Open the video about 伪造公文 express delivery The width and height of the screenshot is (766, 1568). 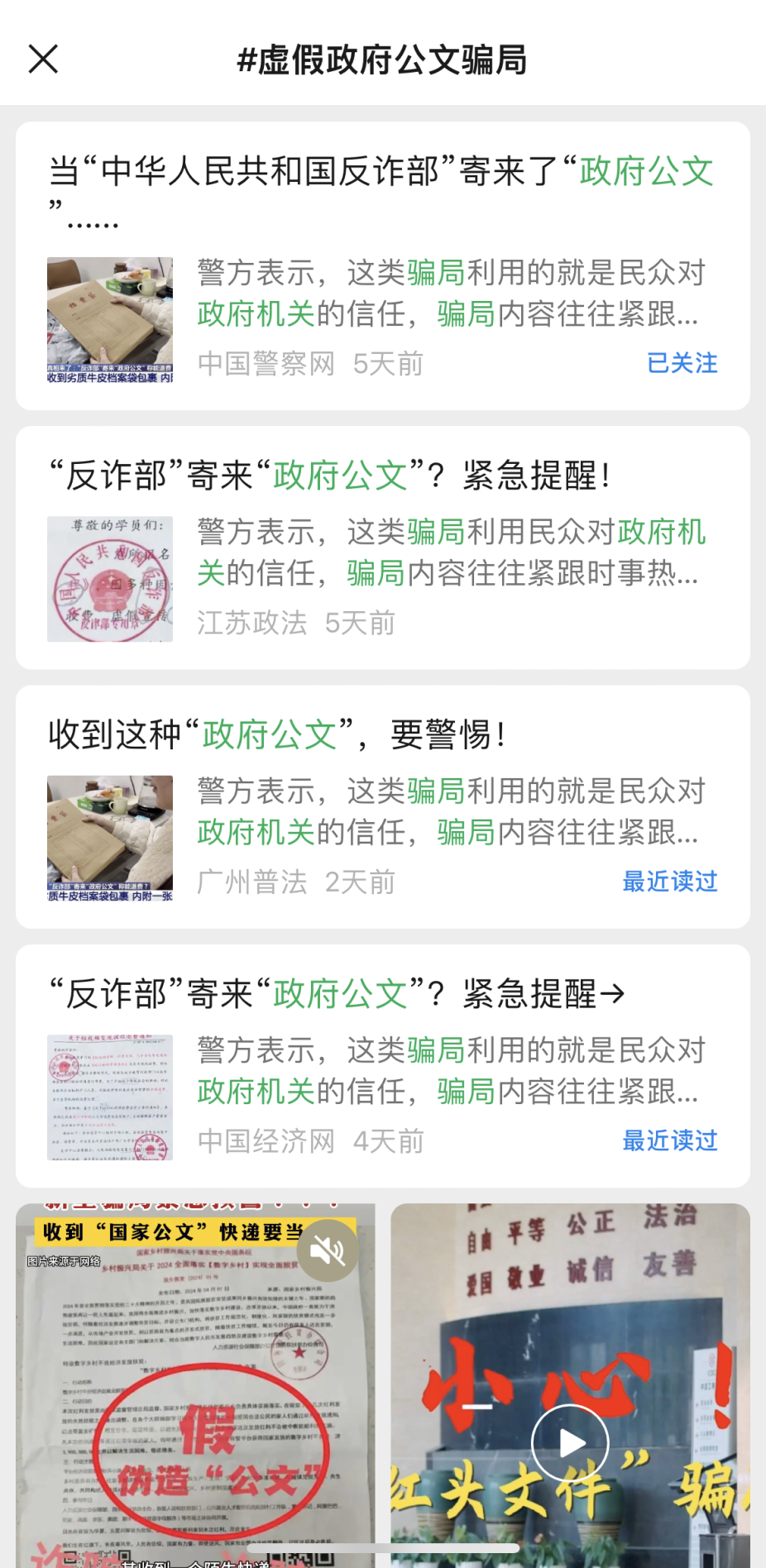195,1385
